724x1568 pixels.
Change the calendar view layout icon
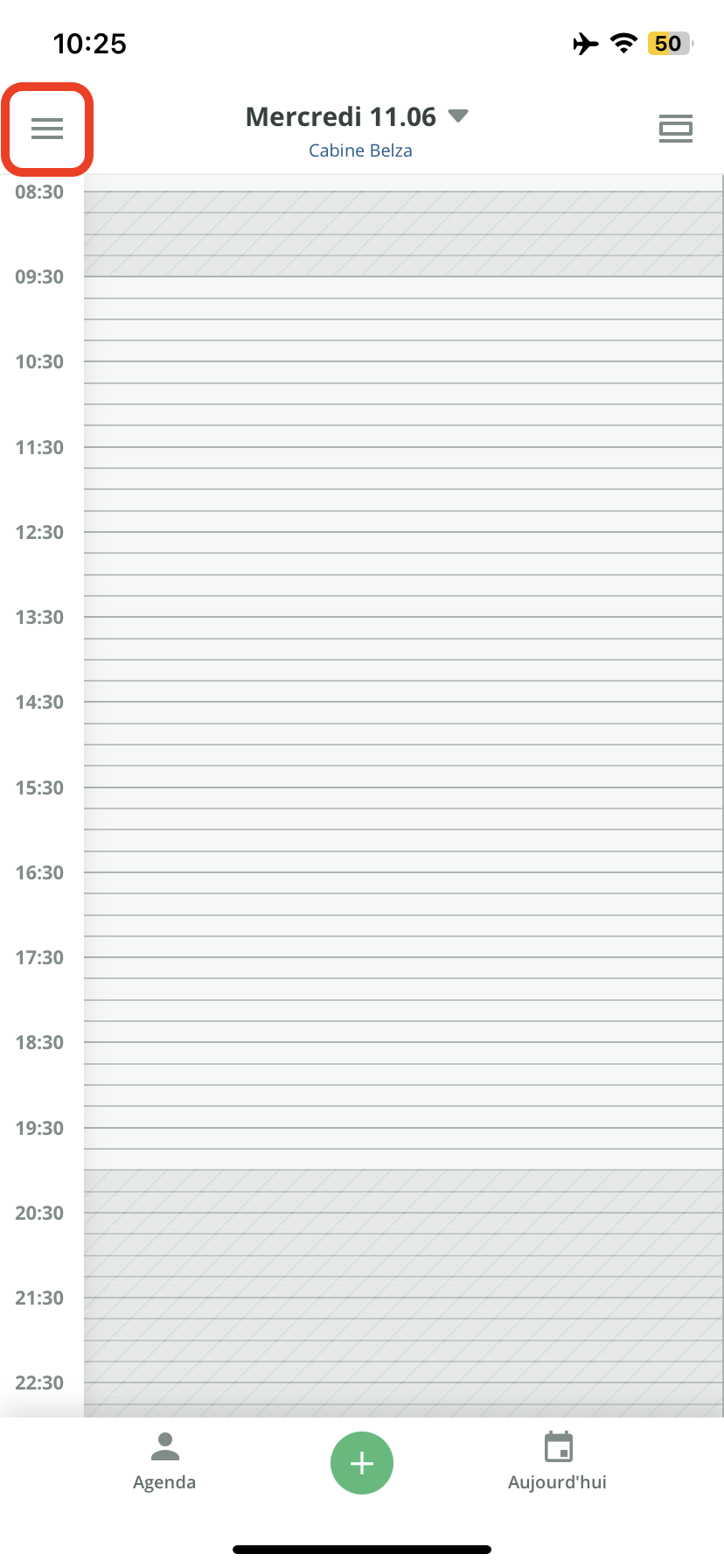[675, 129]
